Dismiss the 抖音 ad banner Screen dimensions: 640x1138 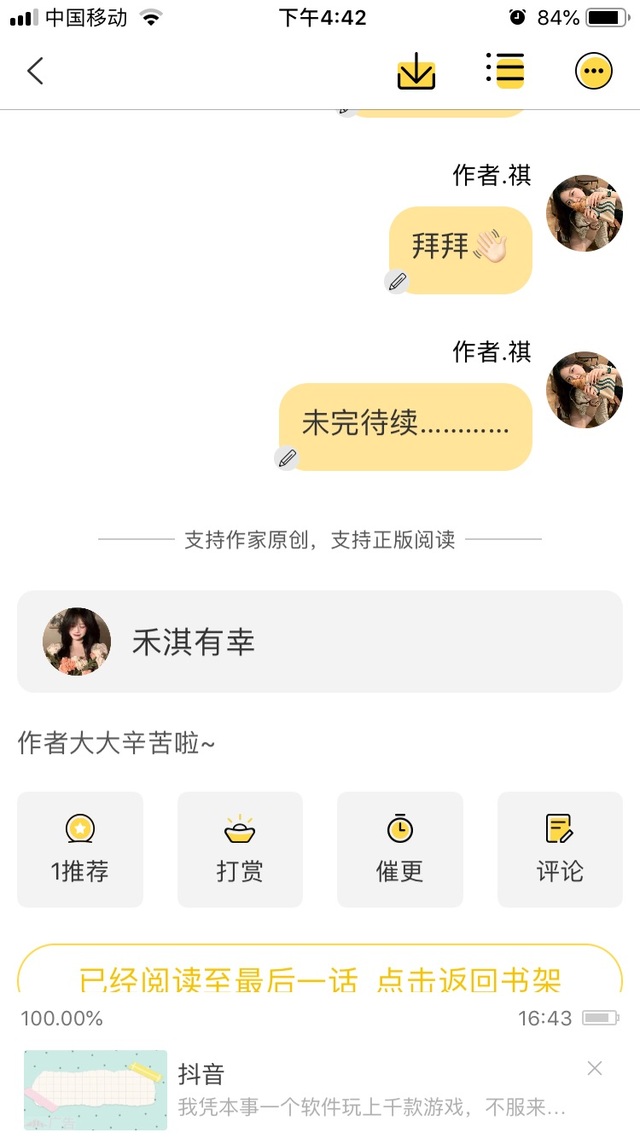click(x=595, y=1068)
